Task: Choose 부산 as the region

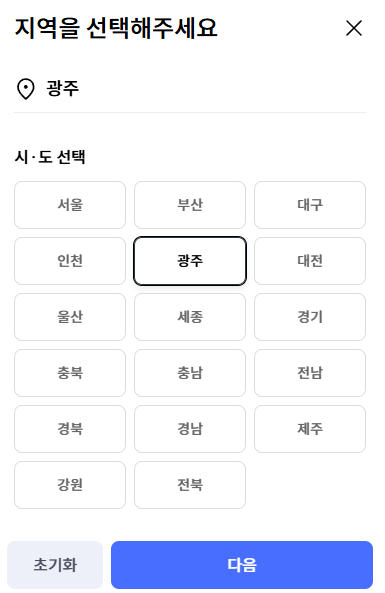Action: [190, 205]
